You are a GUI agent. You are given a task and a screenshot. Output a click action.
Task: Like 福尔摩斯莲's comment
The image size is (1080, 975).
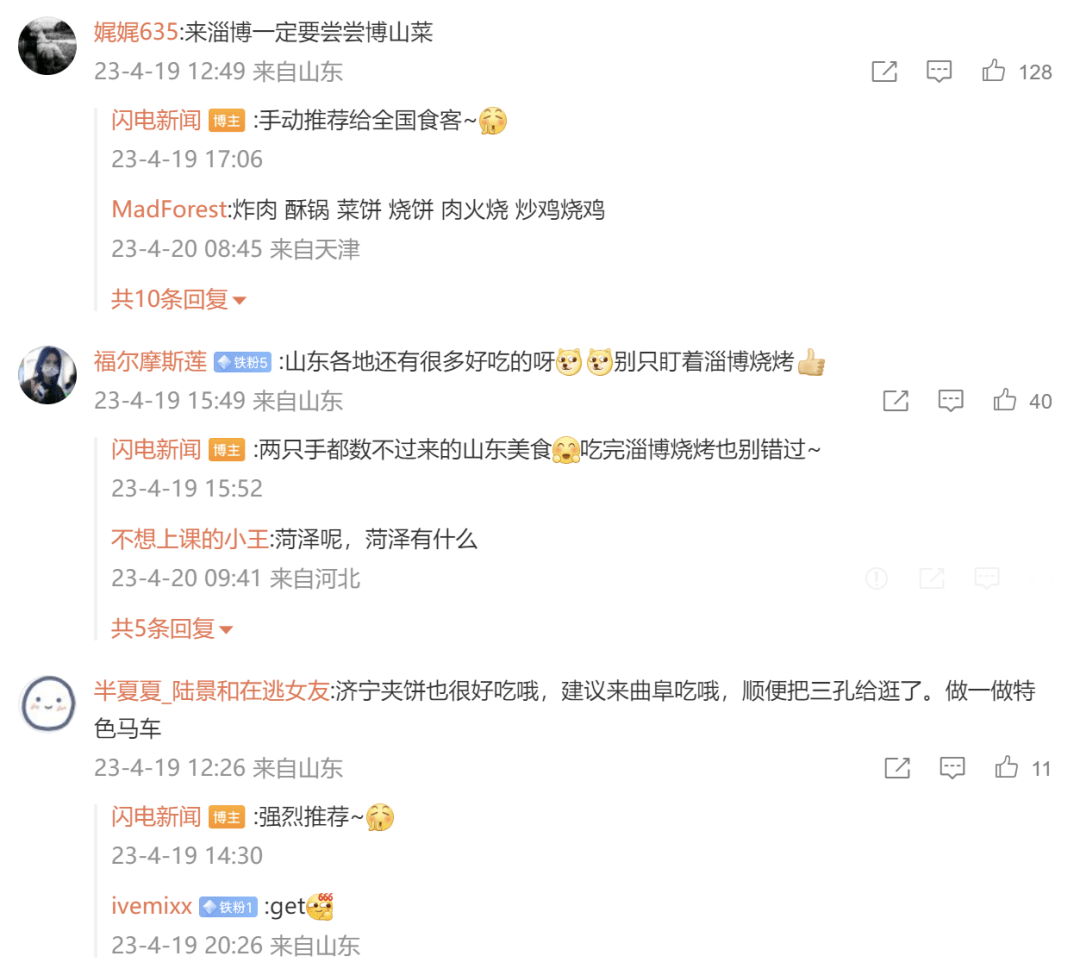click(x=1005, y=400)
